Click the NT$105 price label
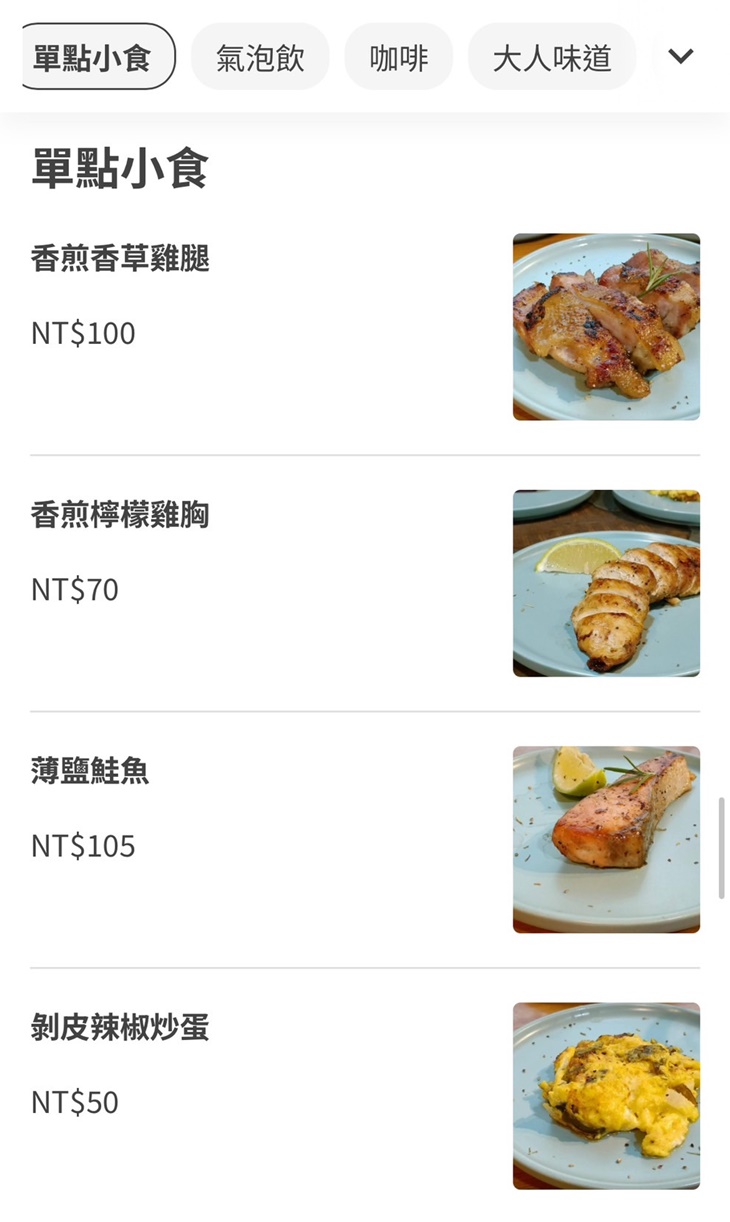Image resolution: width=730 pixels, height=1222 pixels. coord(81,845)
